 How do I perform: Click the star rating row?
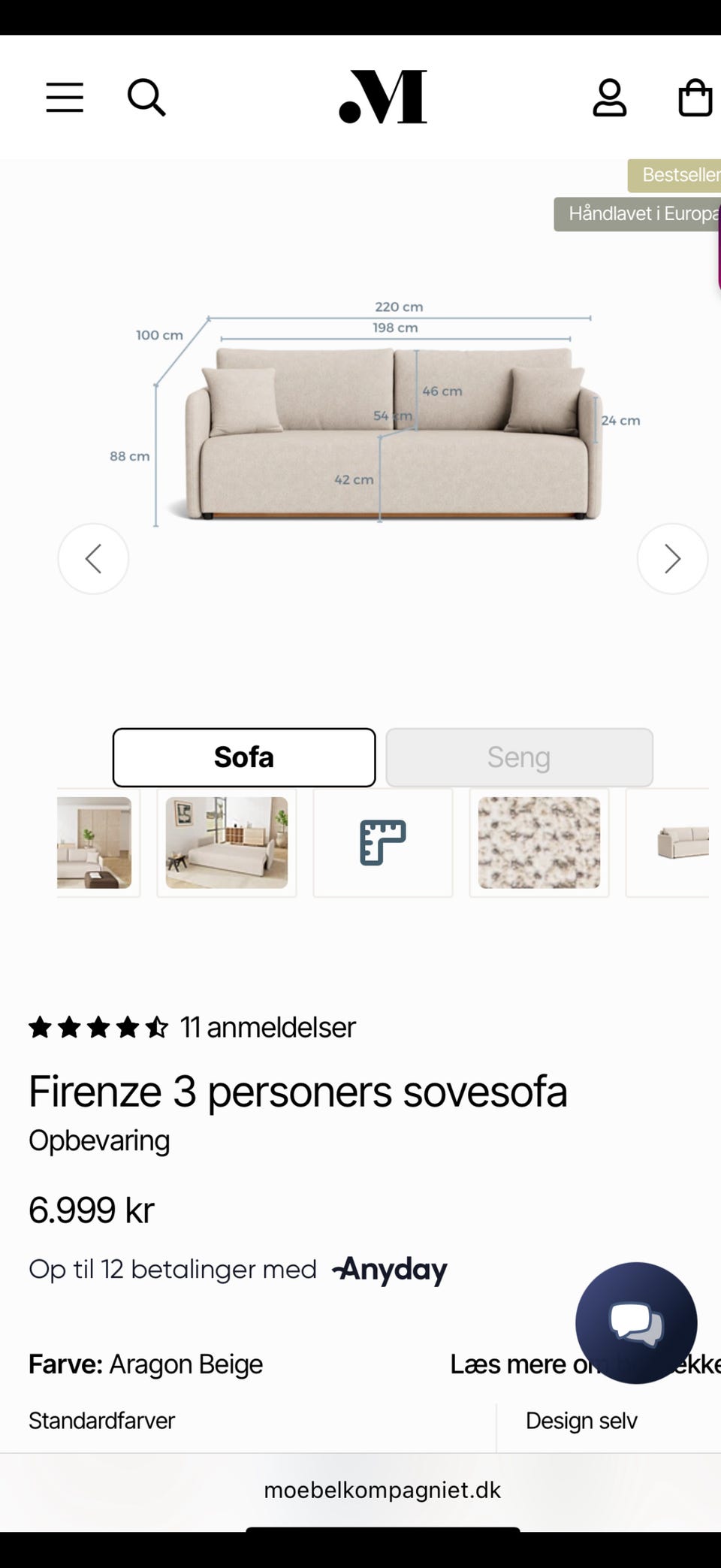pyautogui.click(x=98, y=1026)
